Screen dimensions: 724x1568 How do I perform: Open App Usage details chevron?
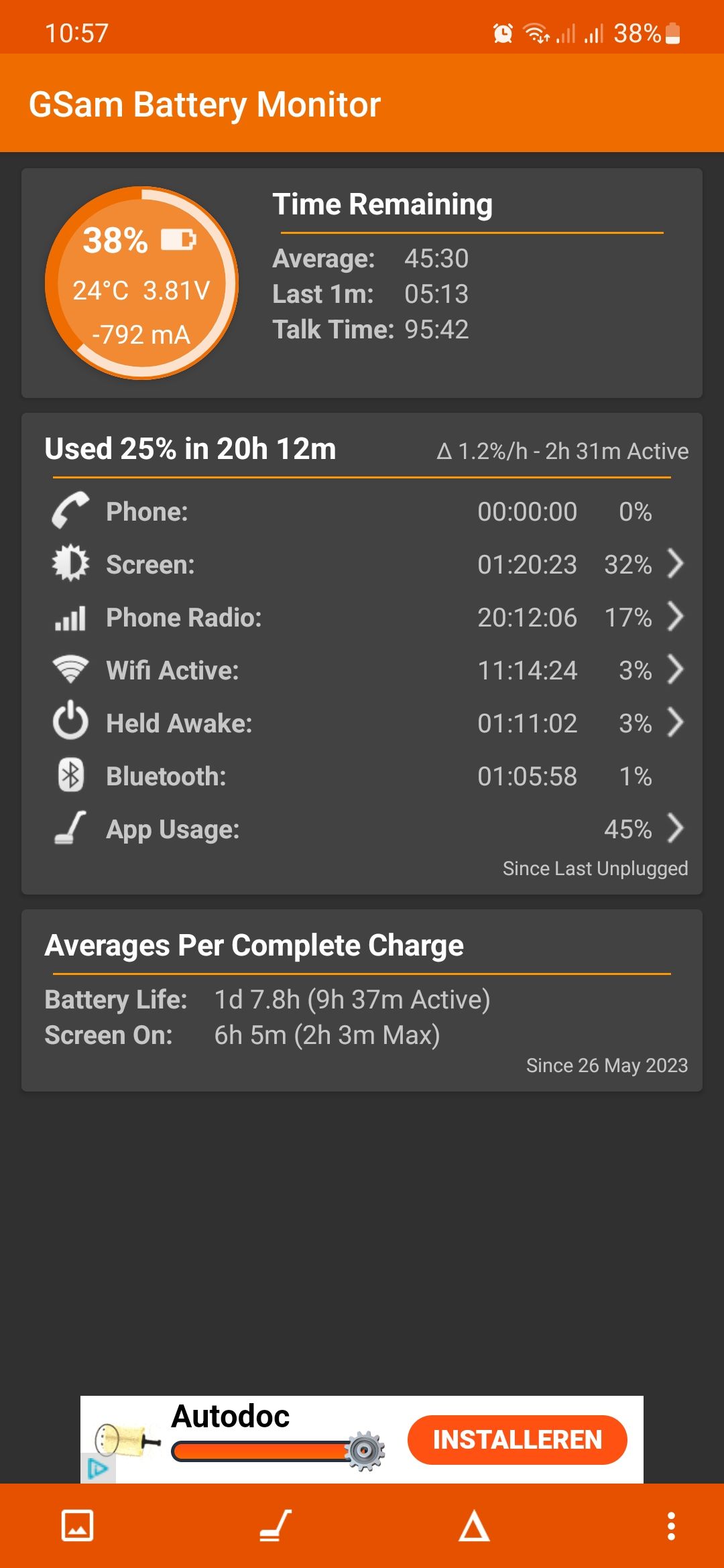pyautogui.click(x=676, y=828)
